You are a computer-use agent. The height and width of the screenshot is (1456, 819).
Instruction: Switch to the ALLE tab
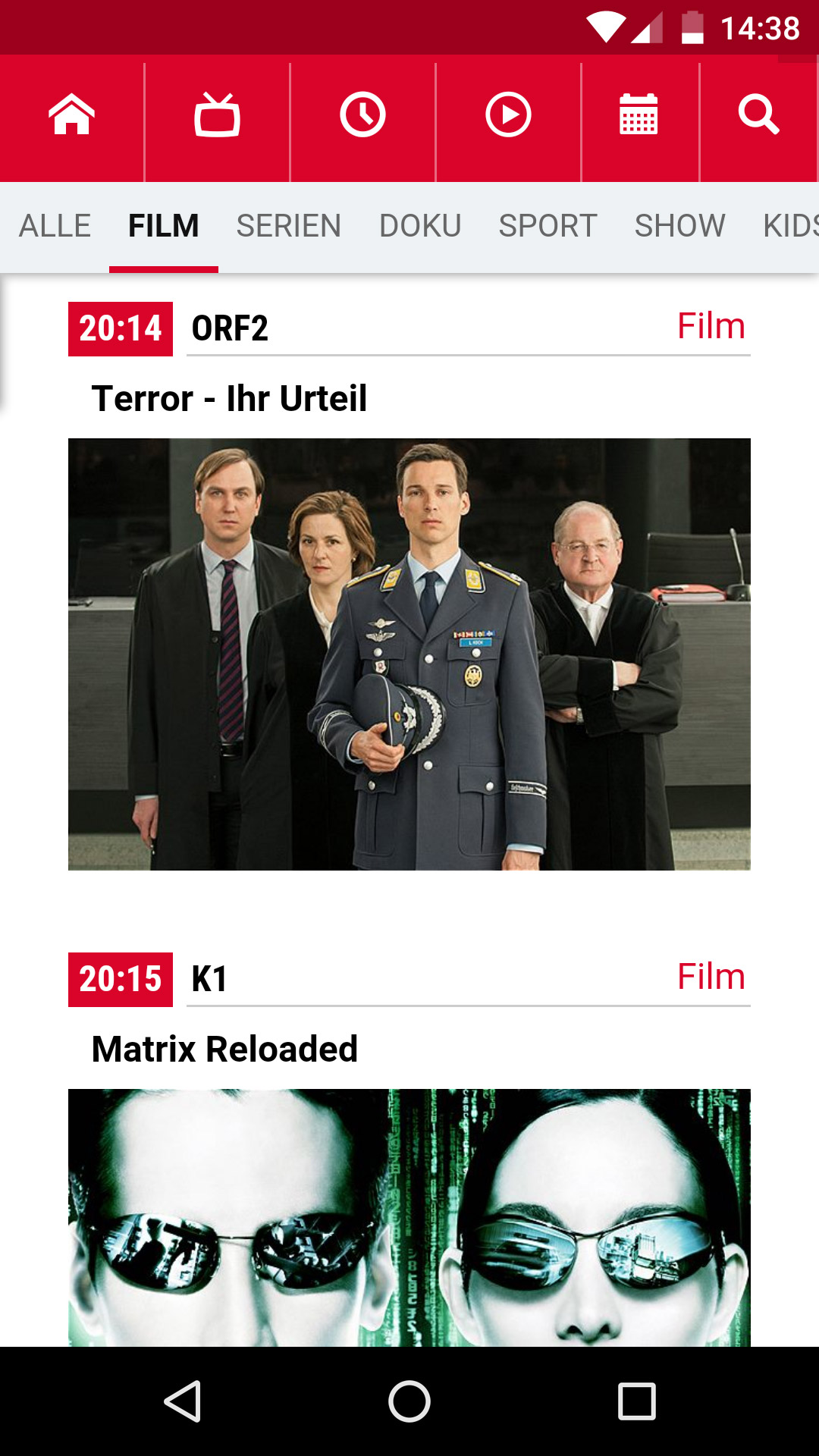55,226
